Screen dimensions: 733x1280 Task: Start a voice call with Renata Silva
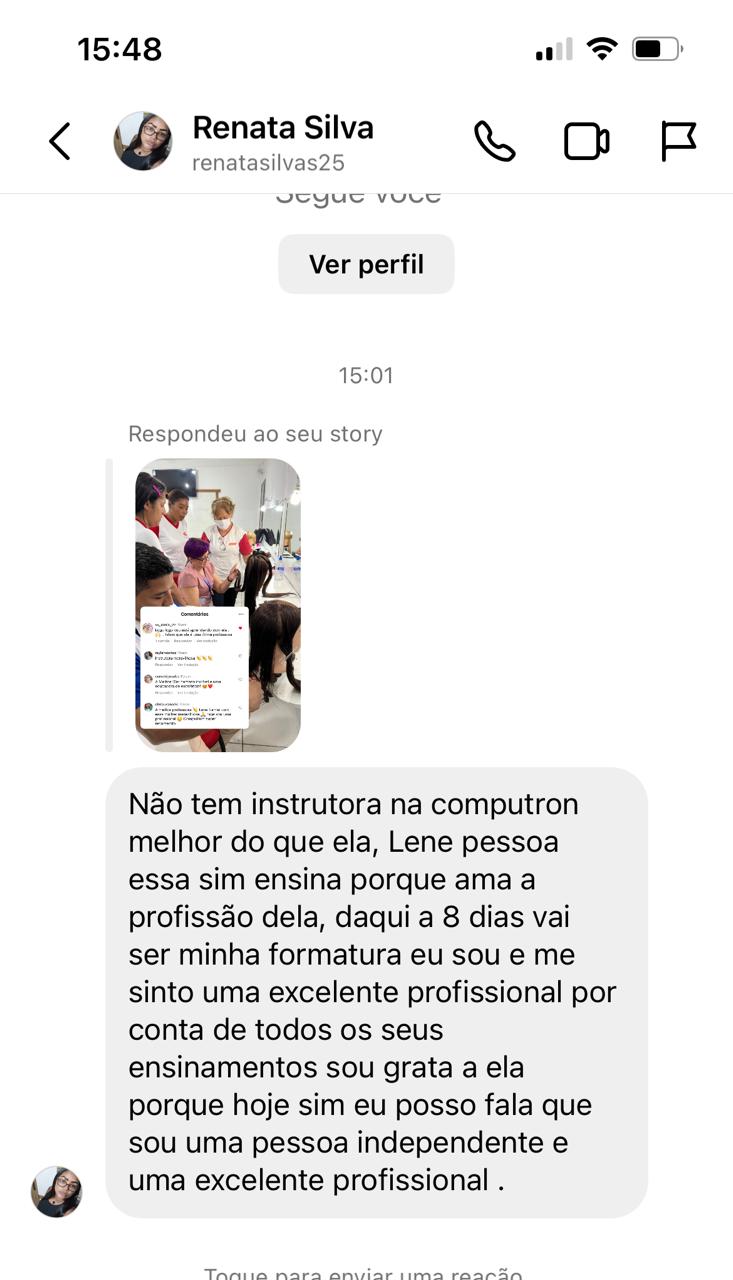494,141
